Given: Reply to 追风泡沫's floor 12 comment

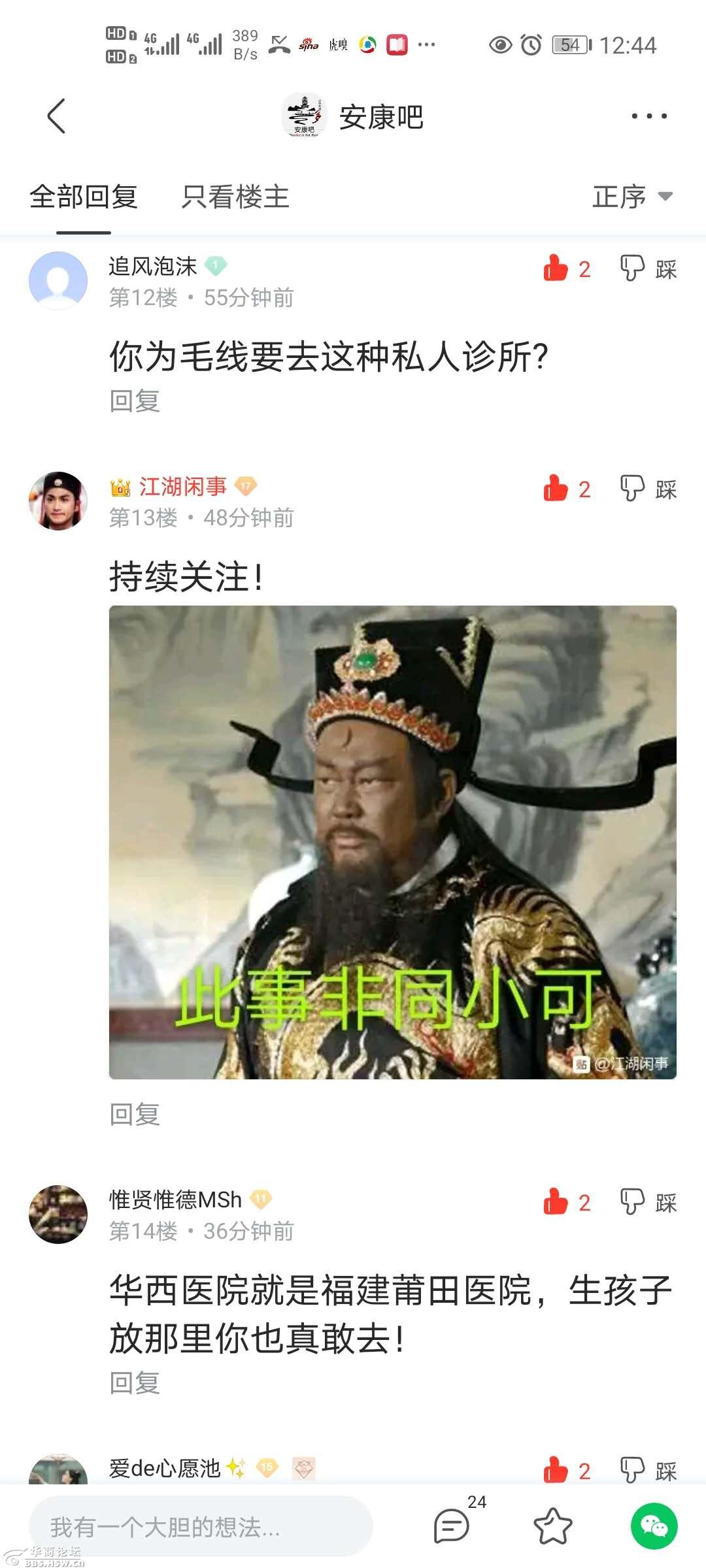Looking at the screenshot, I should tap(135, 400).
